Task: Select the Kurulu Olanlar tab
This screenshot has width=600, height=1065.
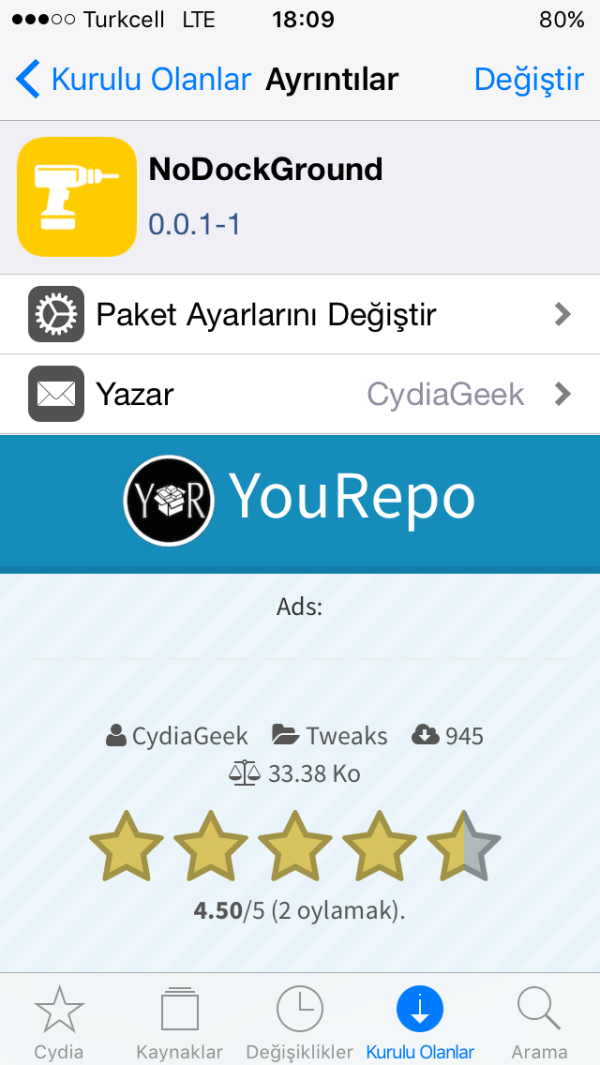Action: coord(420,1022)
